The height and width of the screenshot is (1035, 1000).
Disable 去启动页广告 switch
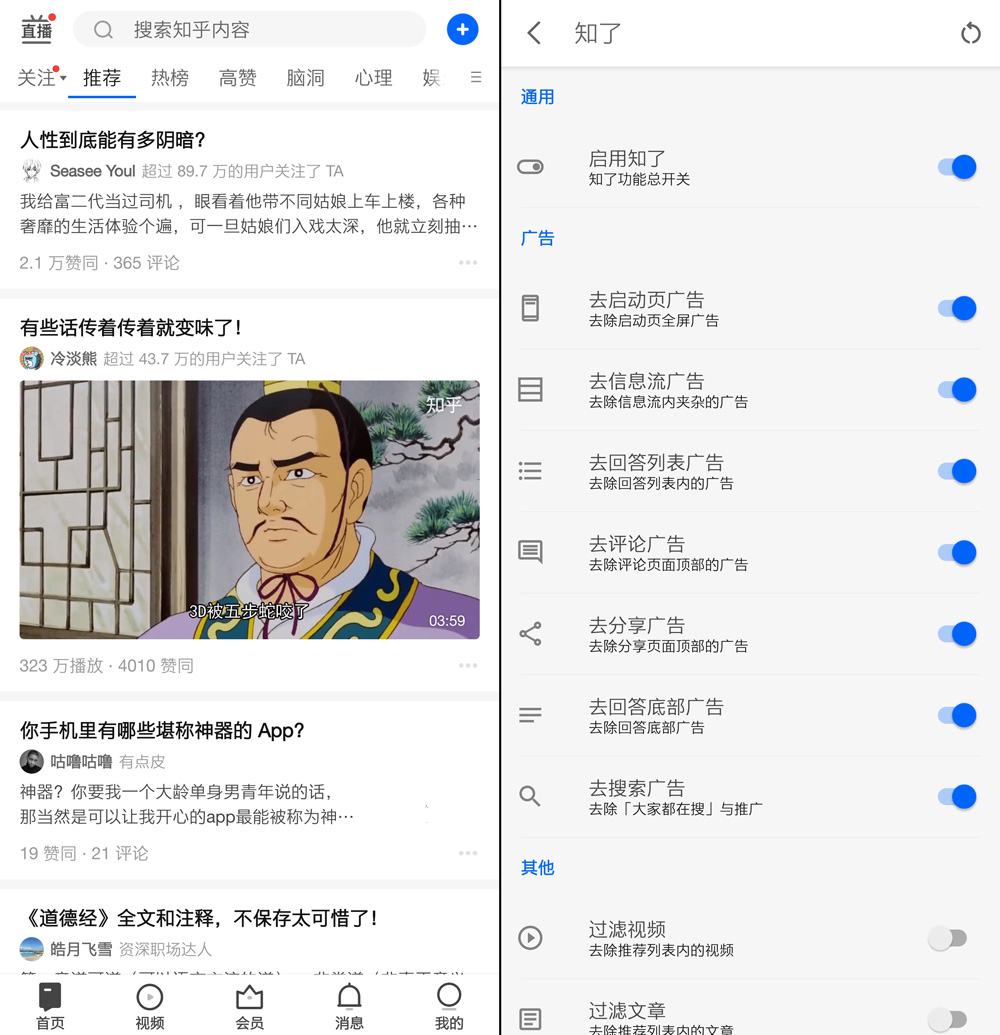[957, 308]
